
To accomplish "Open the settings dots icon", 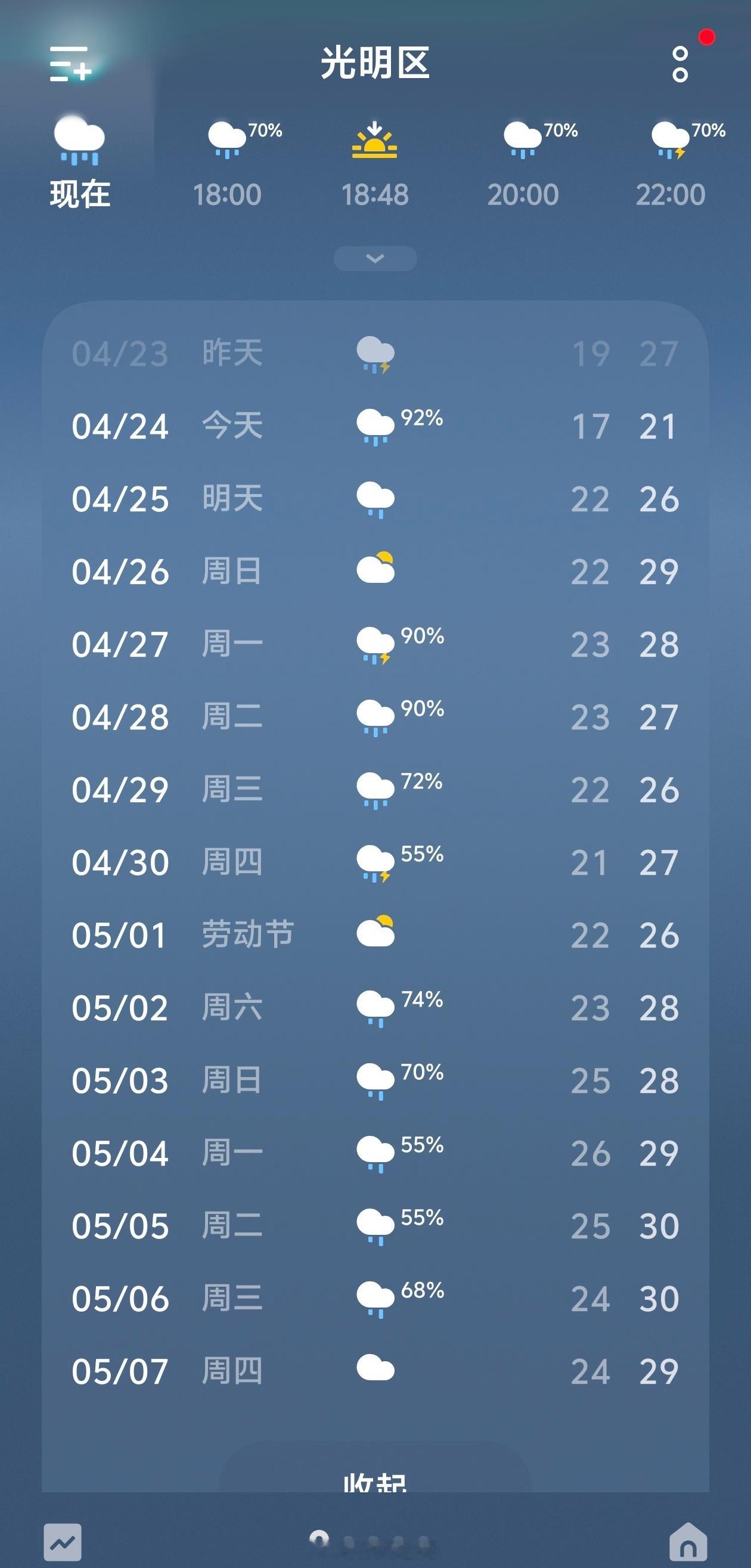I will [680, 64].
